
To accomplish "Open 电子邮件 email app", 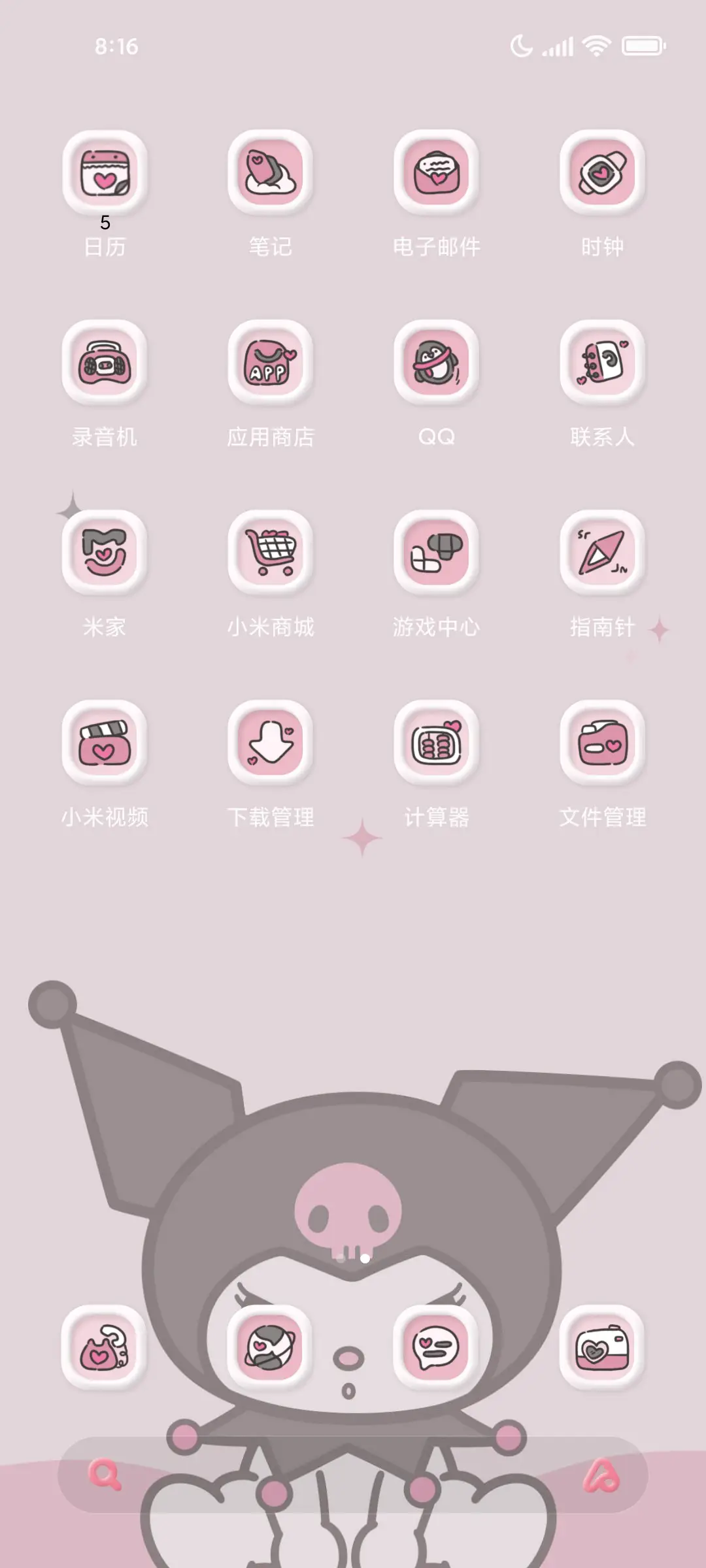I will click(436, 172).
